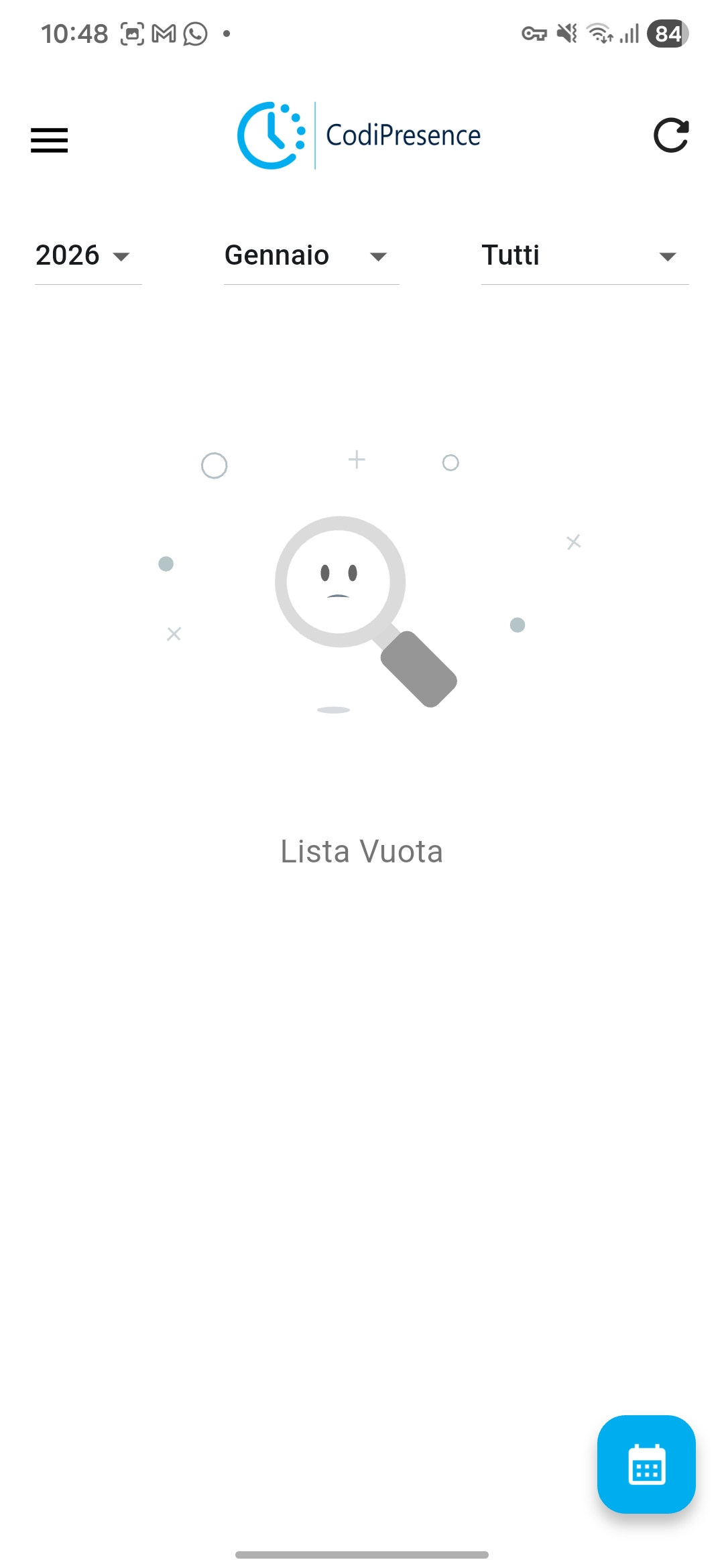
Task: Open the Tutti filter dropdown
Action: [x=511, y=255]
